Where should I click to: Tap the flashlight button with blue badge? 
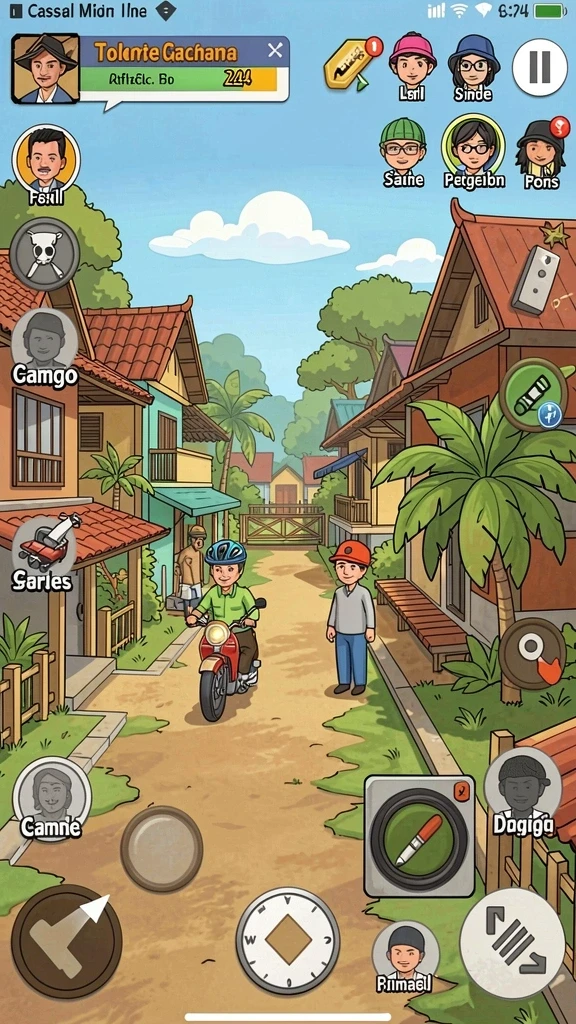(534, 395)
